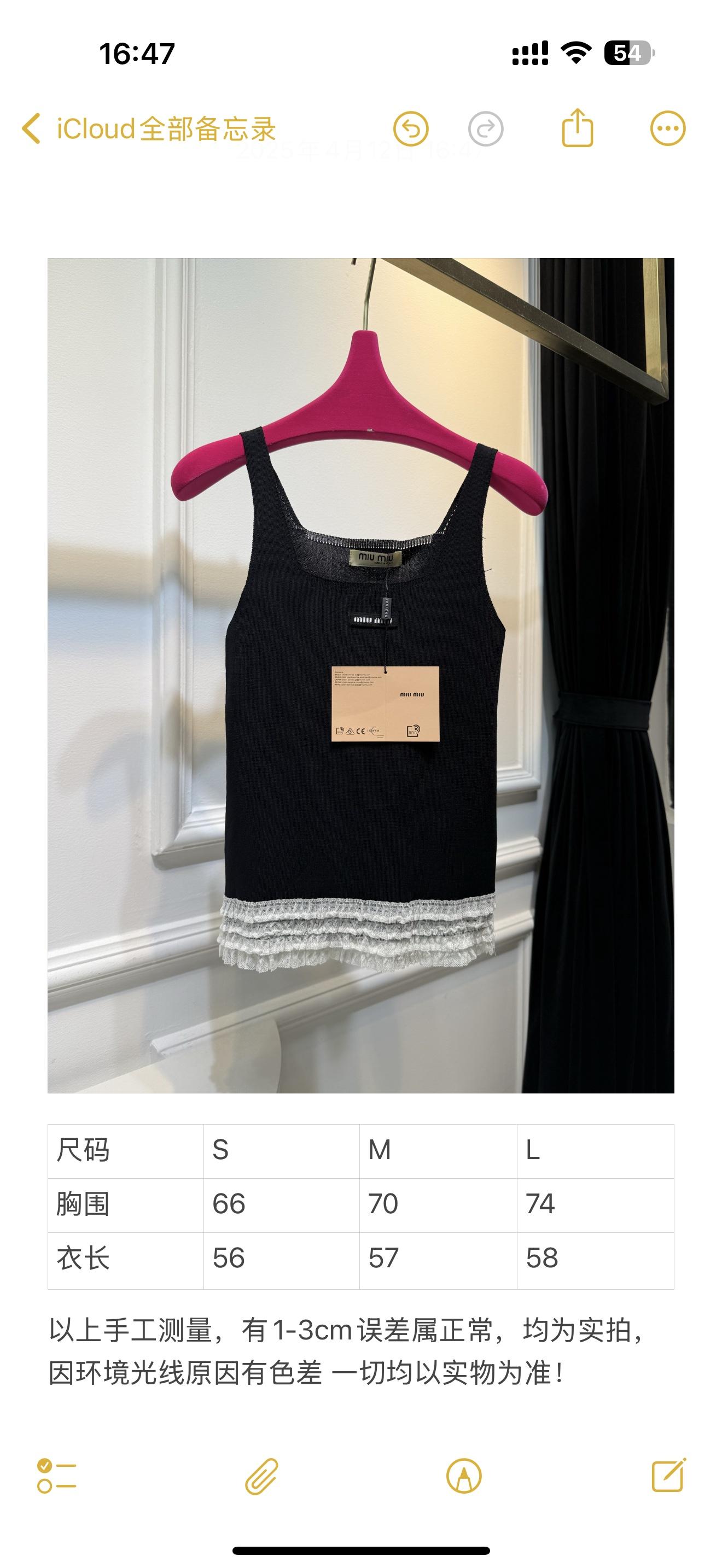722x1568 pixels.
Task: Attach a file with the paperclip
Action: point(262,1476)
